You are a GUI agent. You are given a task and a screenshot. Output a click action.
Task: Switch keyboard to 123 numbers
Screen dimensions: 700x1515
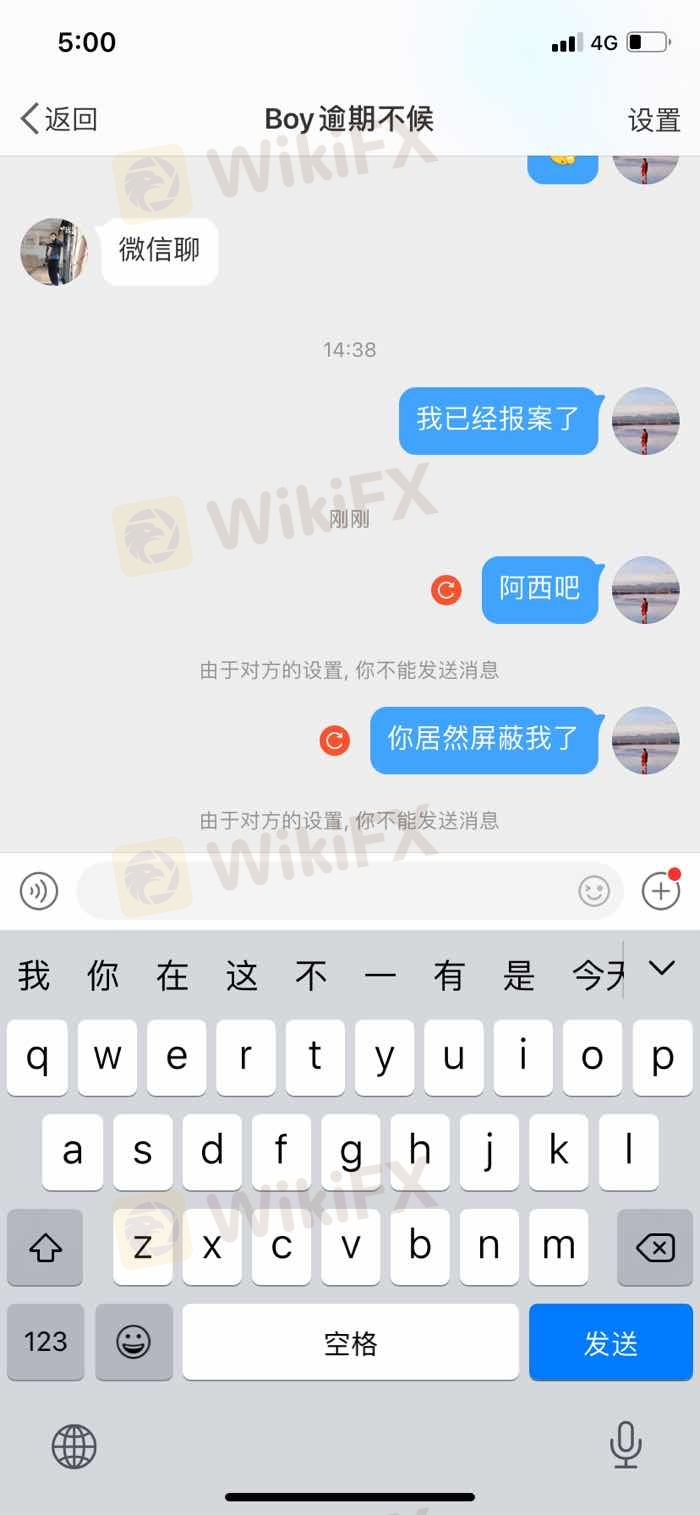pos(45,1342)
